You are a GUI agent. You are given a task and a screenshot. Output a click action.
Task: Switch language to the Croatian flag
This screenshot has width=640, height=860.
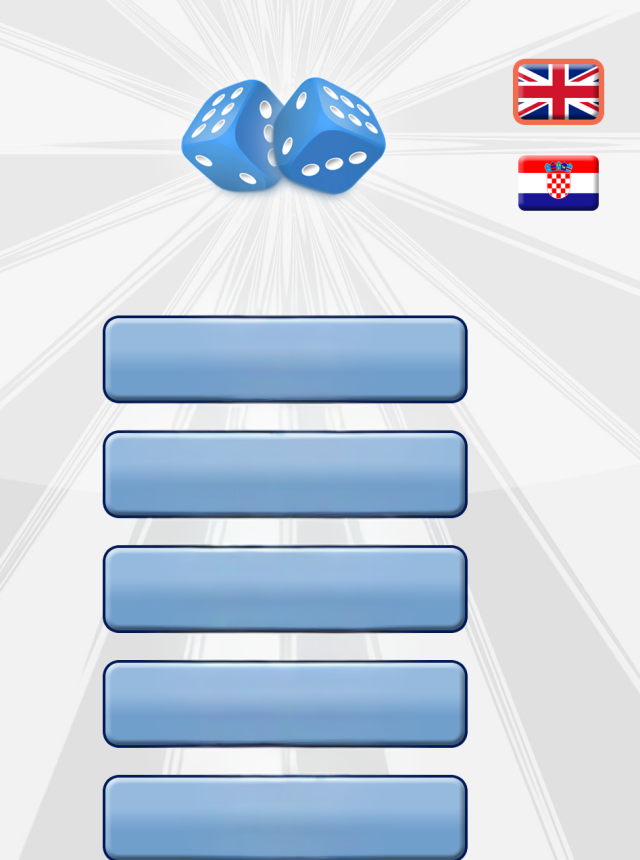point(558,182)
